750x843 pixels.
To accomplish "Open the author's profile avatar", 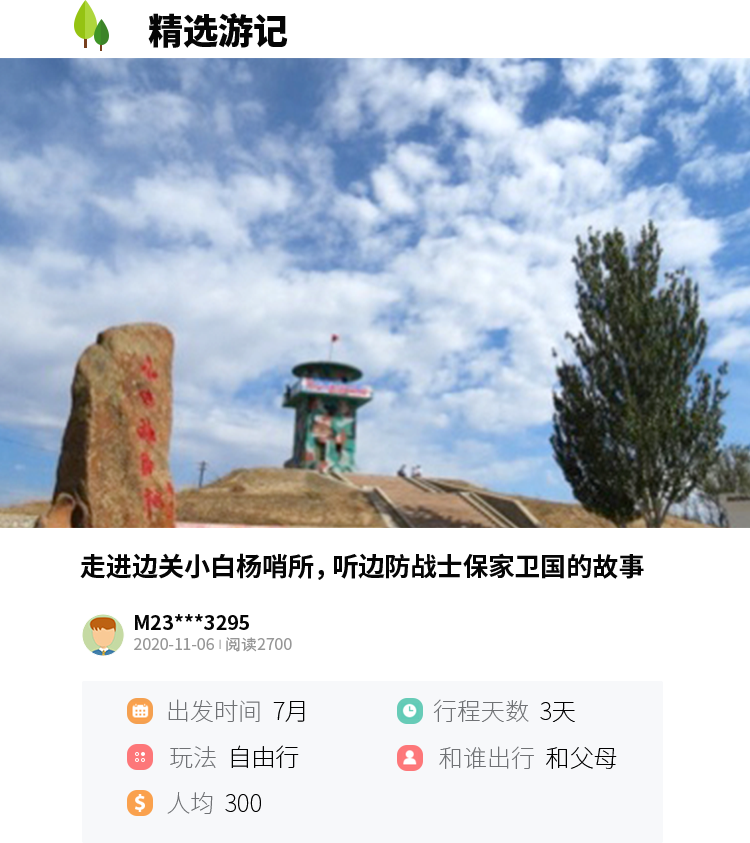I will pyautogui.click(x=103, y=635).
